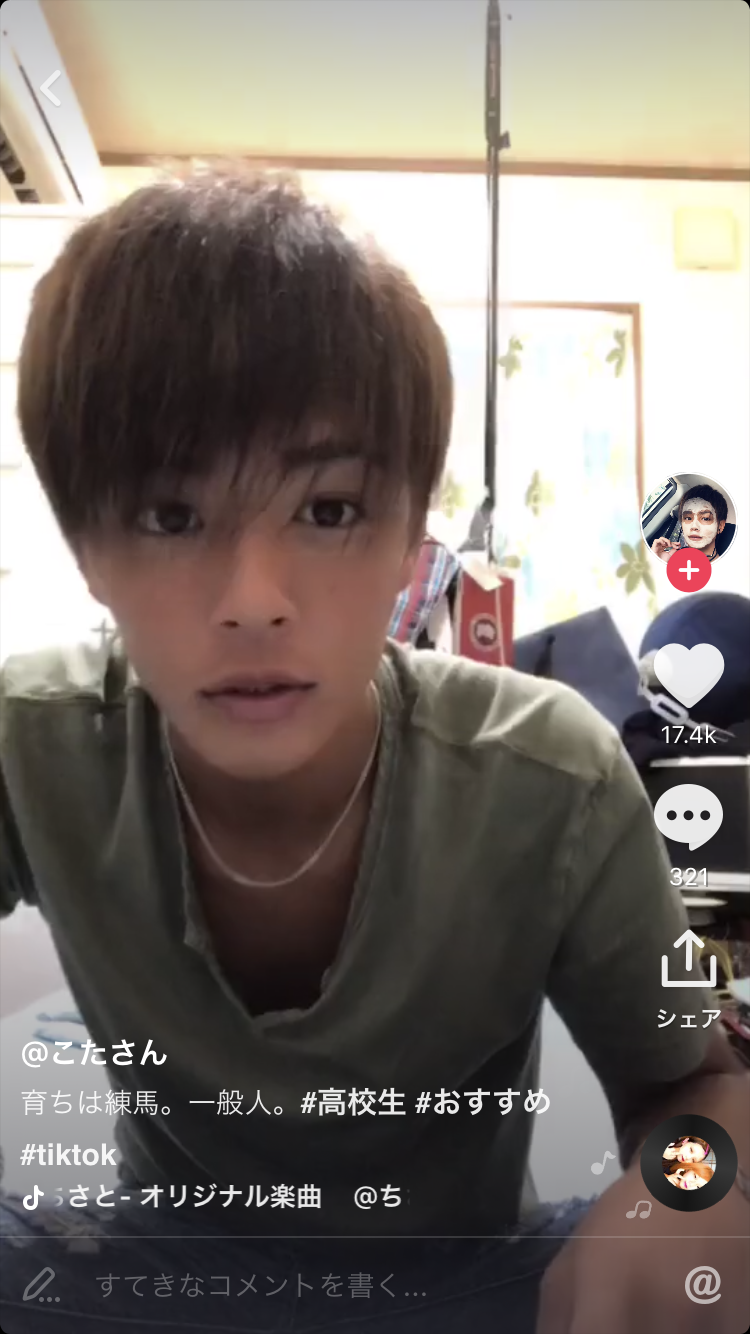Open the #tiktok hashtag
The width and height of the screenshot is (750, 1334).
click(x=68, y=1155)
